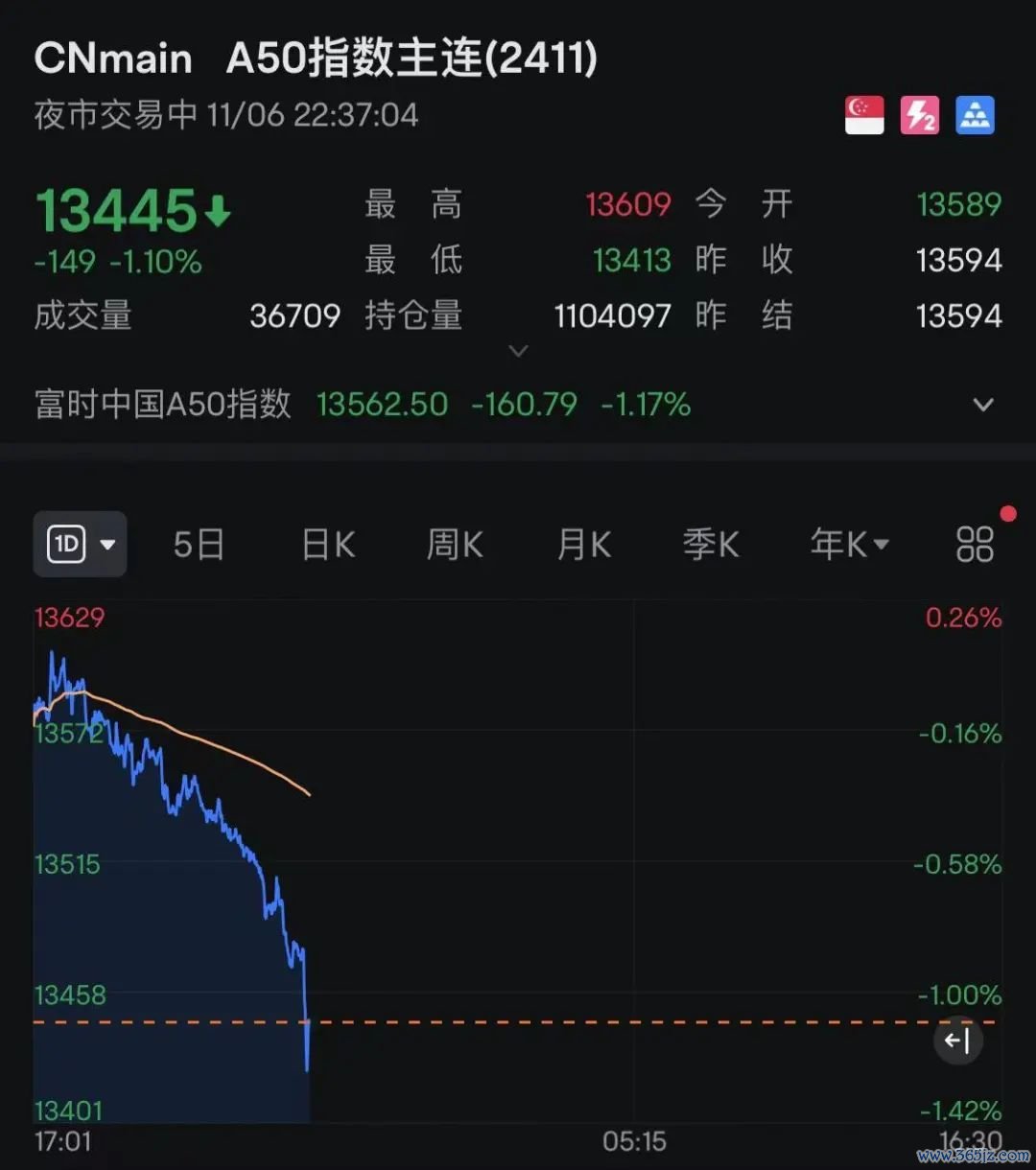
Task: Switch to the 季K chart tab
Action: [x=711, y=545]
